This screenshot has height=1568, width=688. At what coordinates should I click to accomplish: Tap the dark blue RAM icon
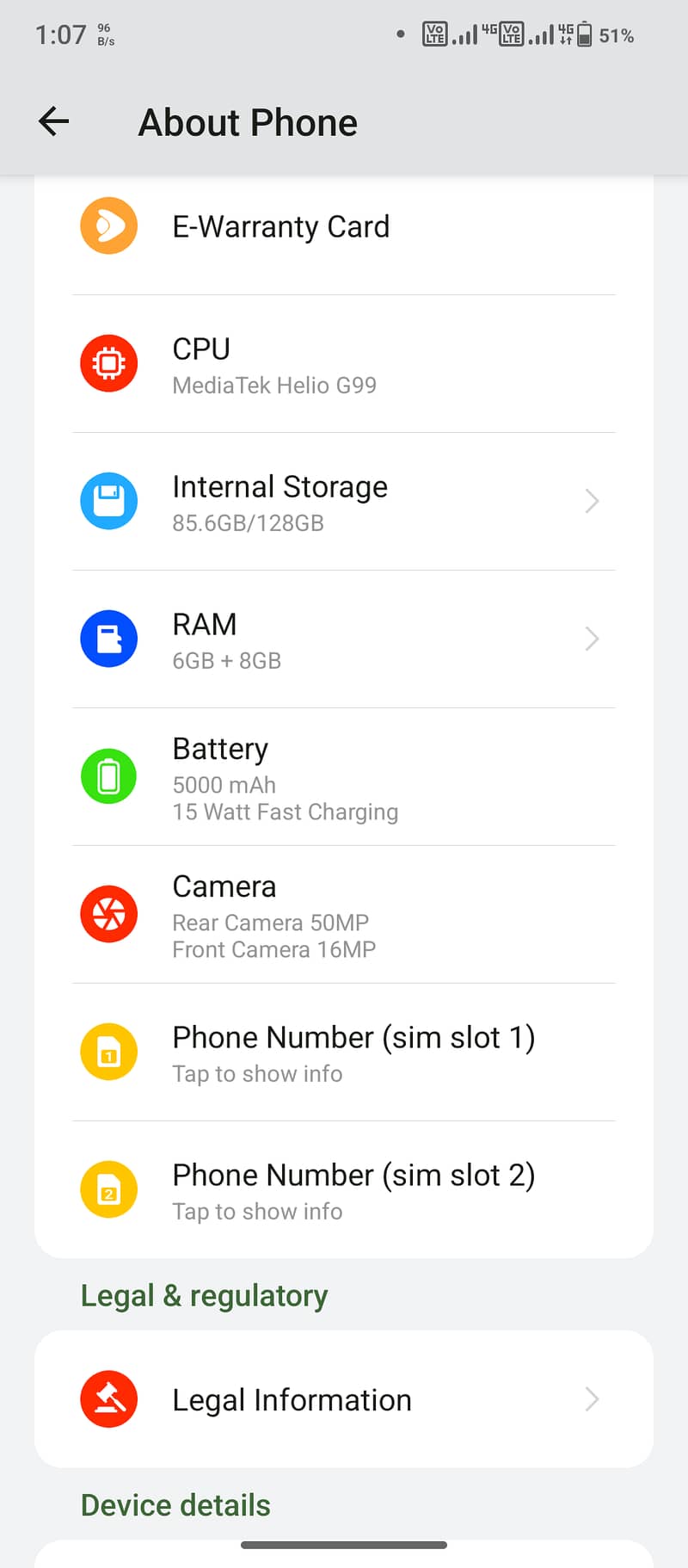click(108, 639)
